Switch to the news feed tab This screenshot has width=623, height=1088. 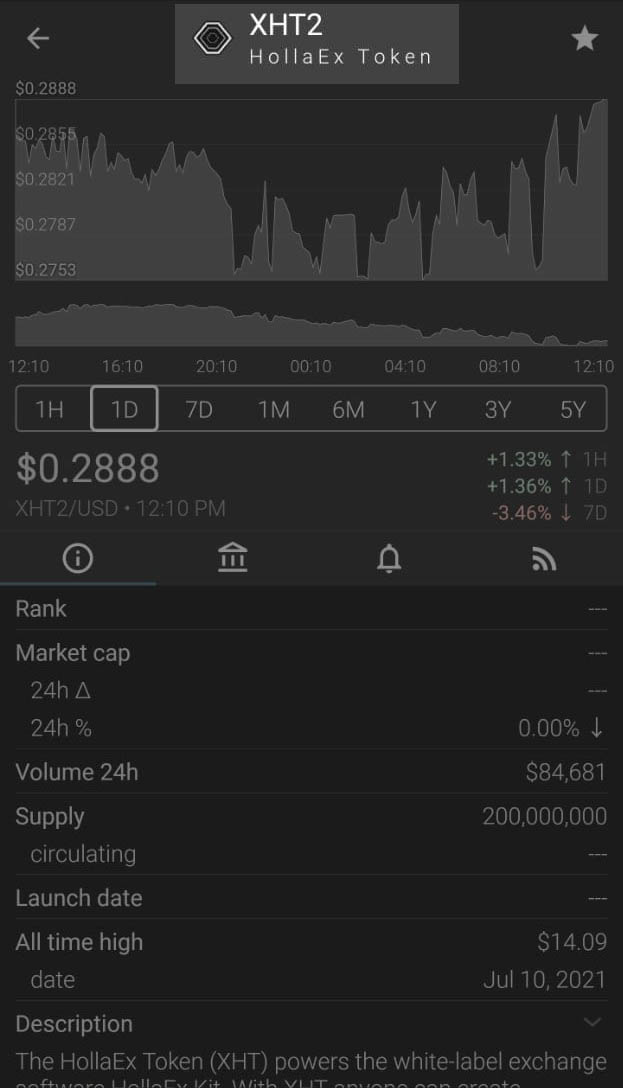click(x=543, y=559)
